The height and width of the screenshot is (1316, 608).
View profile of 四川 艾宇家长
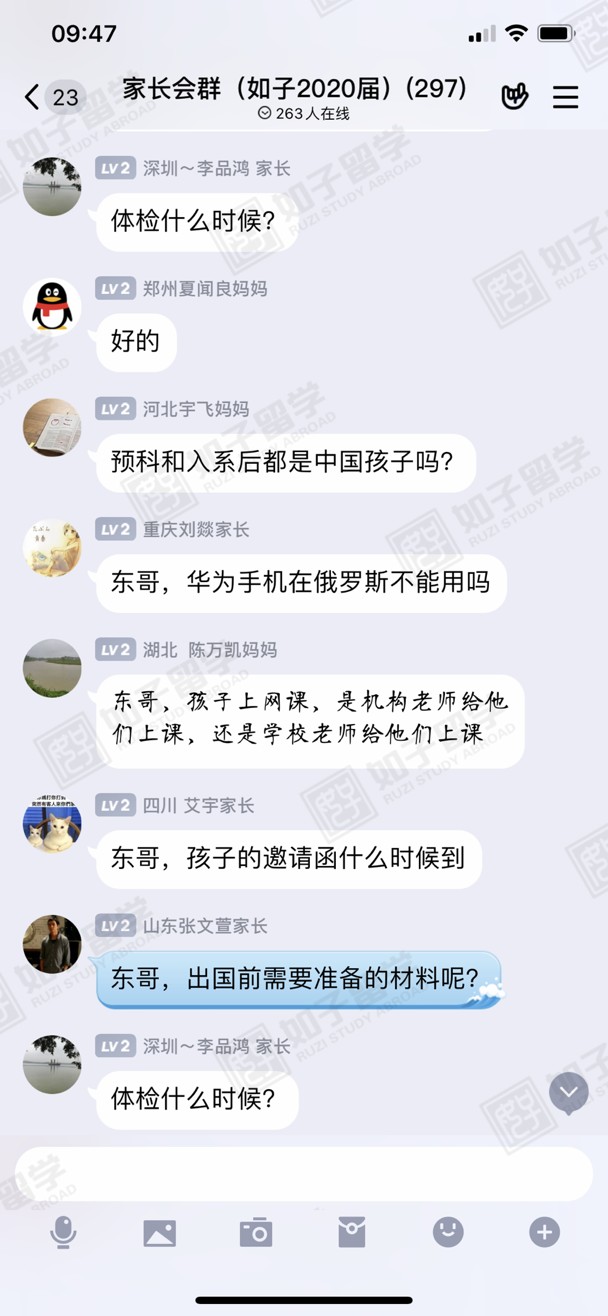click(52, 823)
